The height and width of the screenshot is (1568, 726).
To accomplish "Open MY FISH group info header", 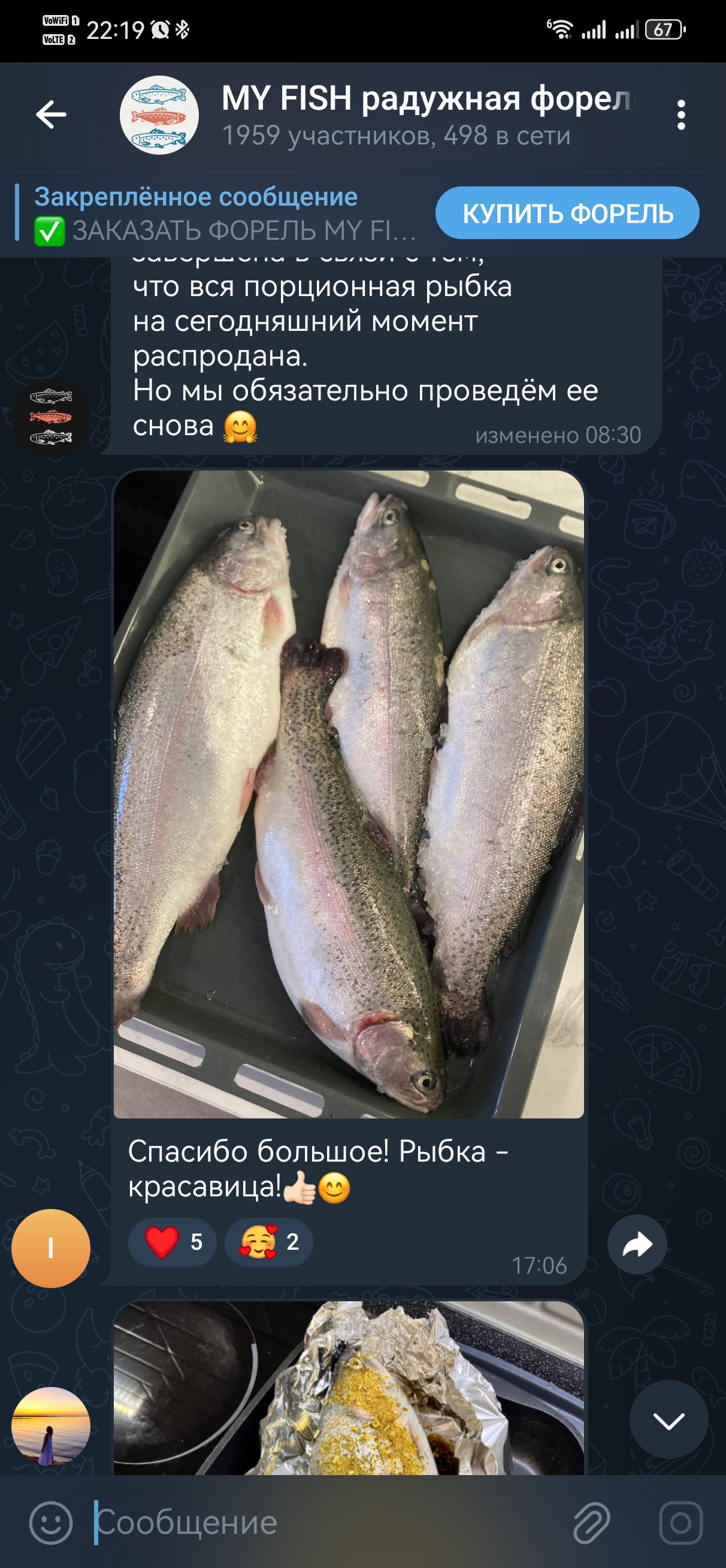I will tap(395, 115).
